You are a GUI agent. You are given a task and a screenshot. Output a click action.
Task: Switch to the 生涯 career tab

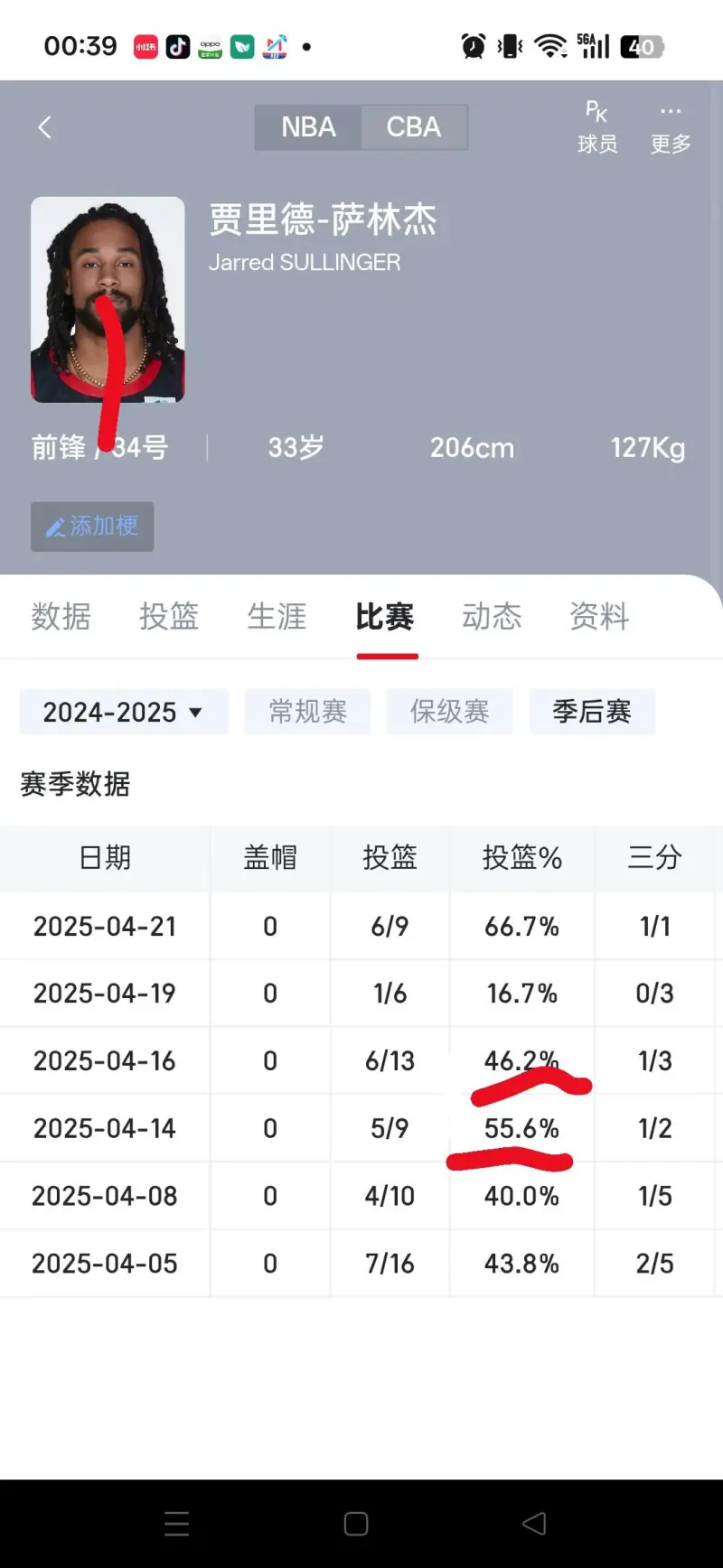(x=277, y=617)
